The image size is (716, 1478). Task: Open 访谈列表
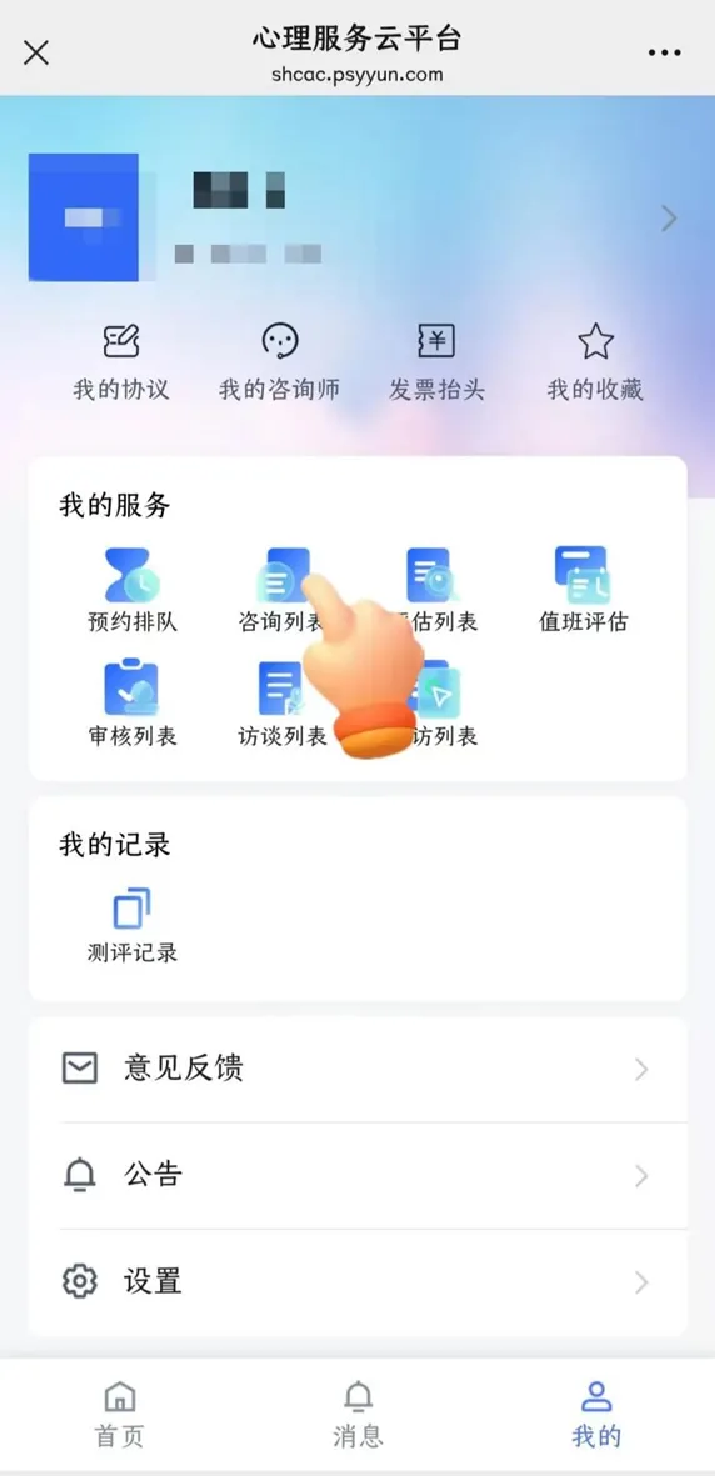point(280,704)
